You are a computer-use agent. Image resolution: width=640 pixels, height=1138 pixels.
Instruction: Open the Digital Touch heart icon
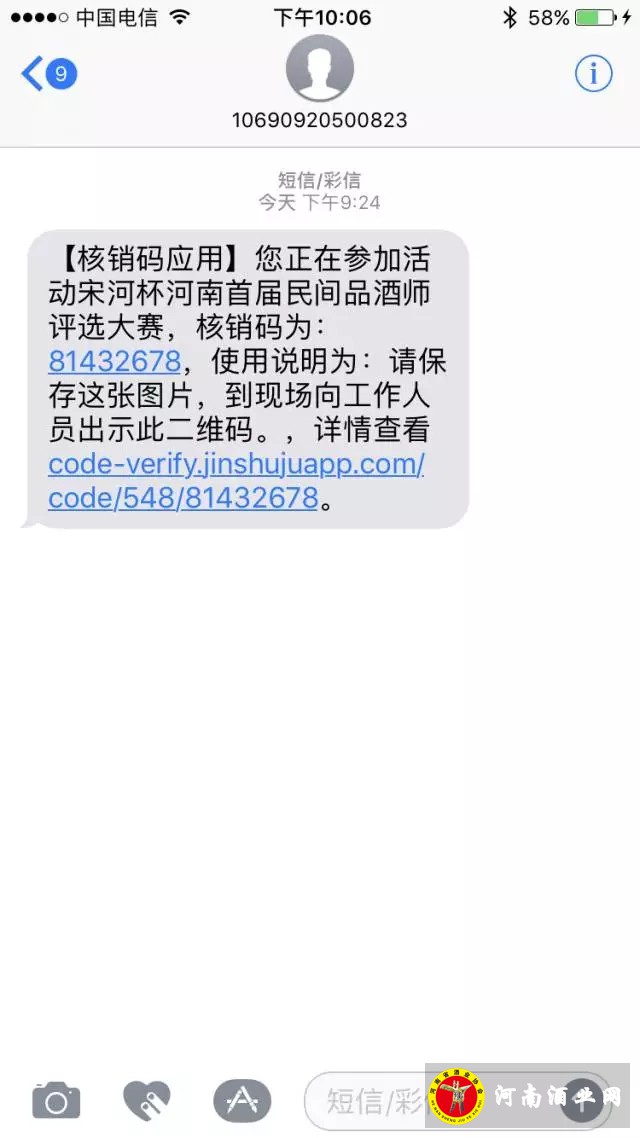tap(146, 1101)
